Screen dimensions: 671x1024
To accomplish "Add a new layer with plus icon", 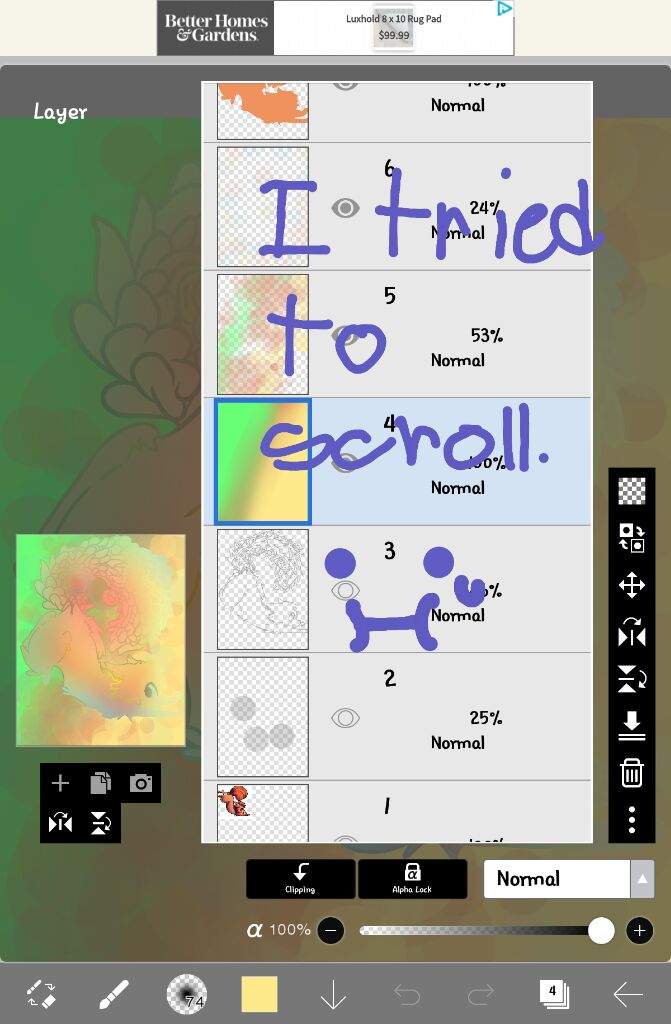I will point(61,783).
